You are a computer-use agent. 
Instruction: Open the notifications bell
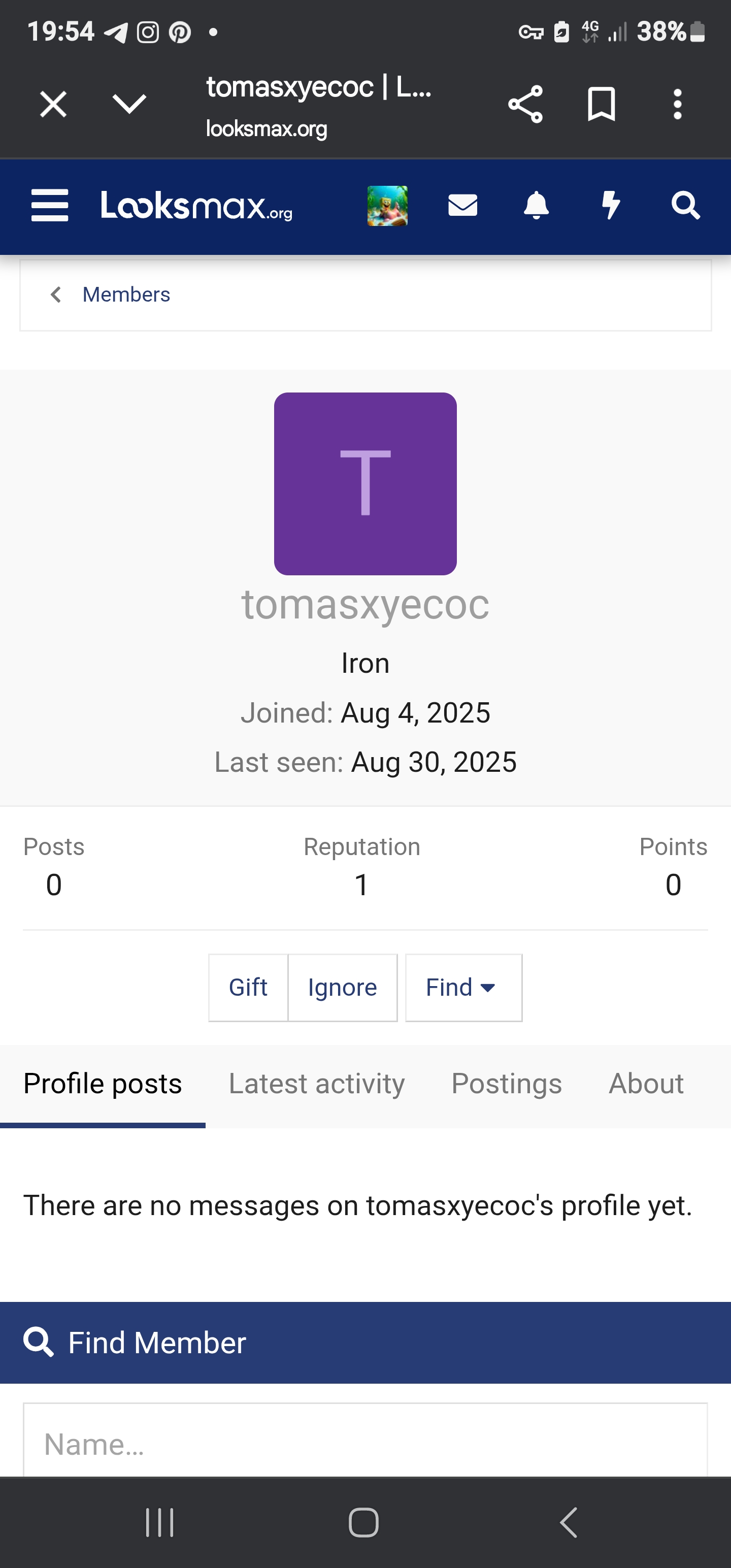click(536, 205)
